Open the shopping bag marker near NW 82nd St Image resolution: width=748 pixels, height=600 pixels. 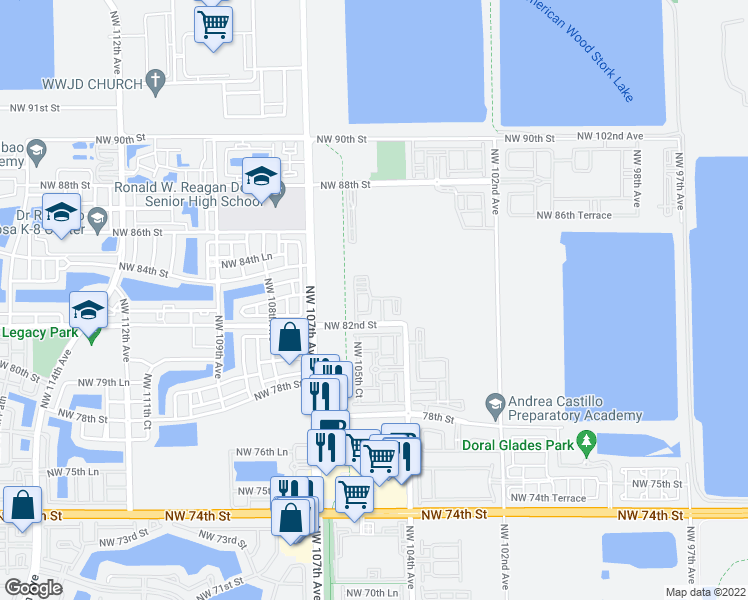(290, 338)
